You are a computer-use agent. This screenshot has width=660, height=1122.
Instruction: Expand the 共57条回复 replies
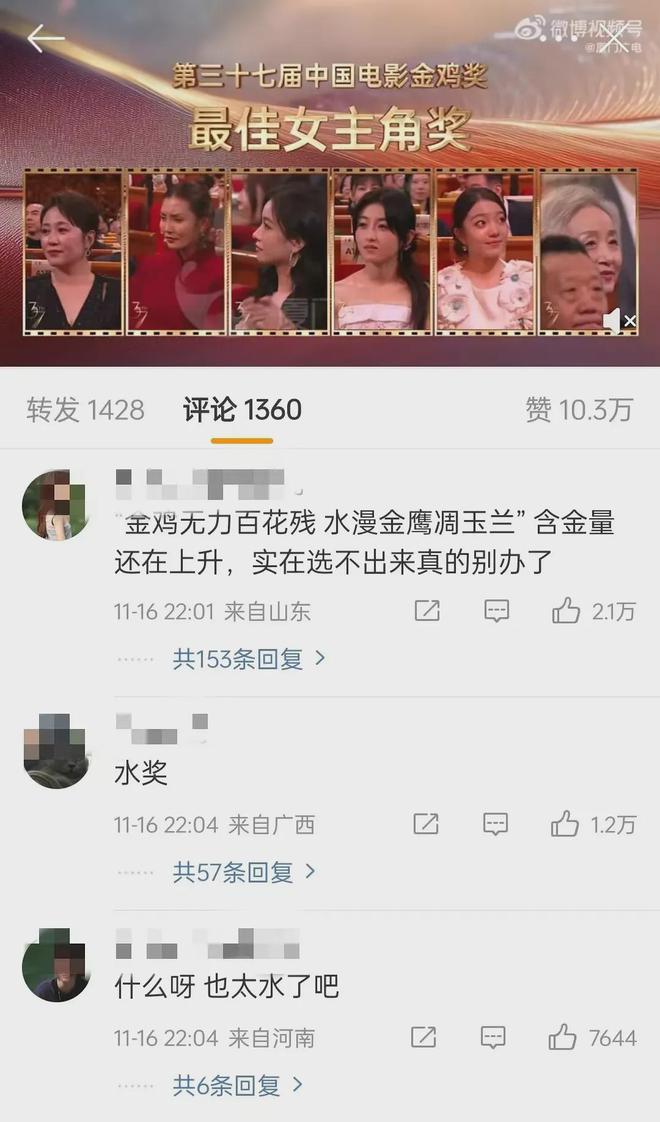coord(243,871)
